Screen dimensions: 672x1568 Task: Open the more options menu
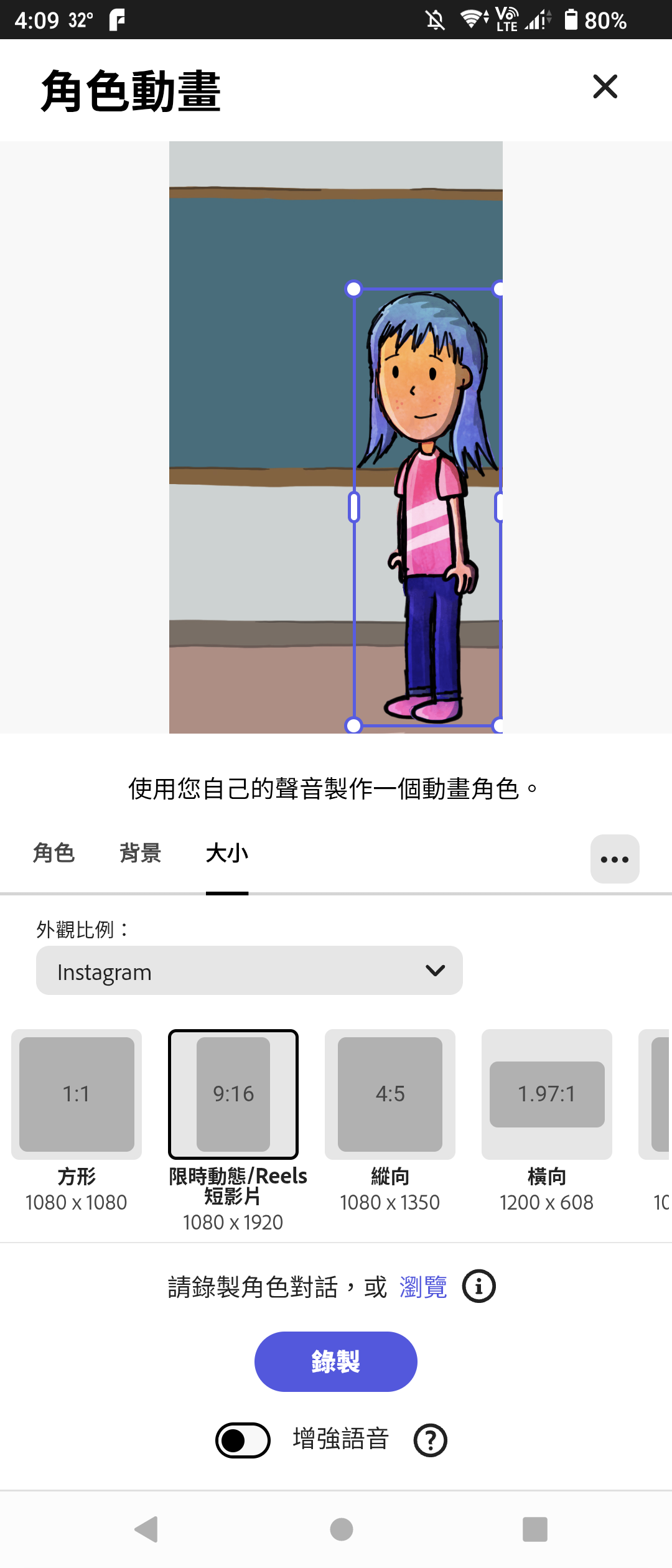click(x=615, y=859)
